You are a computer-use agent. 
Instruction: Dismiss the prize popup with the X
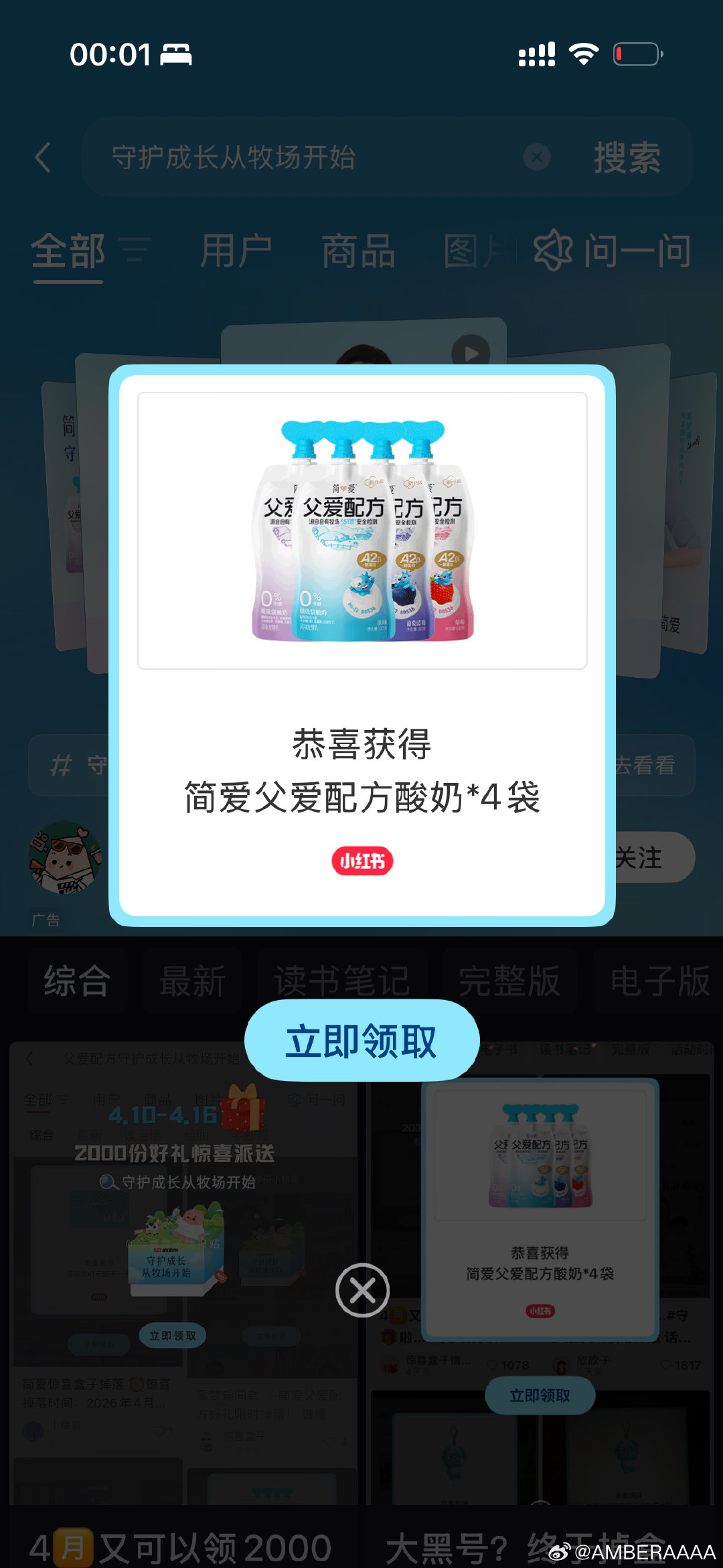pyautogui.click(x=362, y=1289)
